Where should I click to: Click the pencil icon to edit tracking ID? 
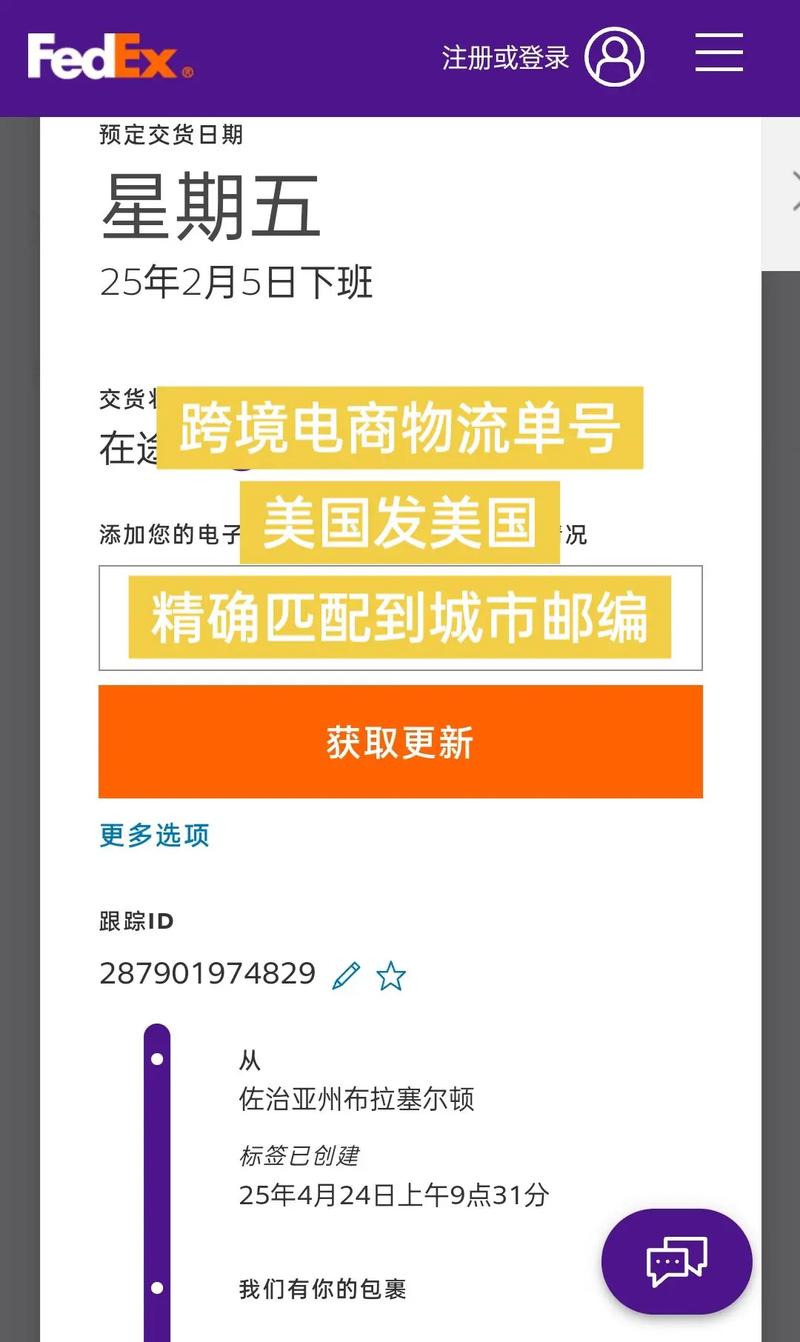347,973
